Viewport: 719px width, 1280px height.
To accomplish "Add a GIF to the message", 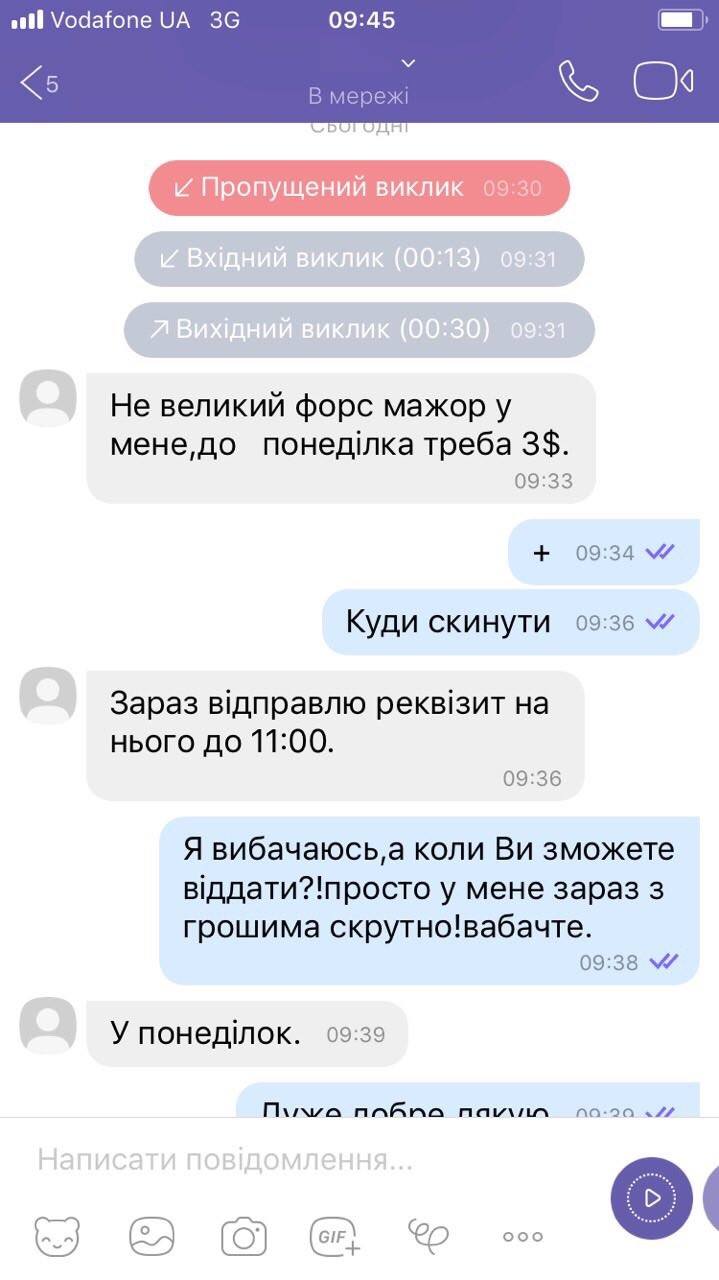I will (x=336, y=1237).
